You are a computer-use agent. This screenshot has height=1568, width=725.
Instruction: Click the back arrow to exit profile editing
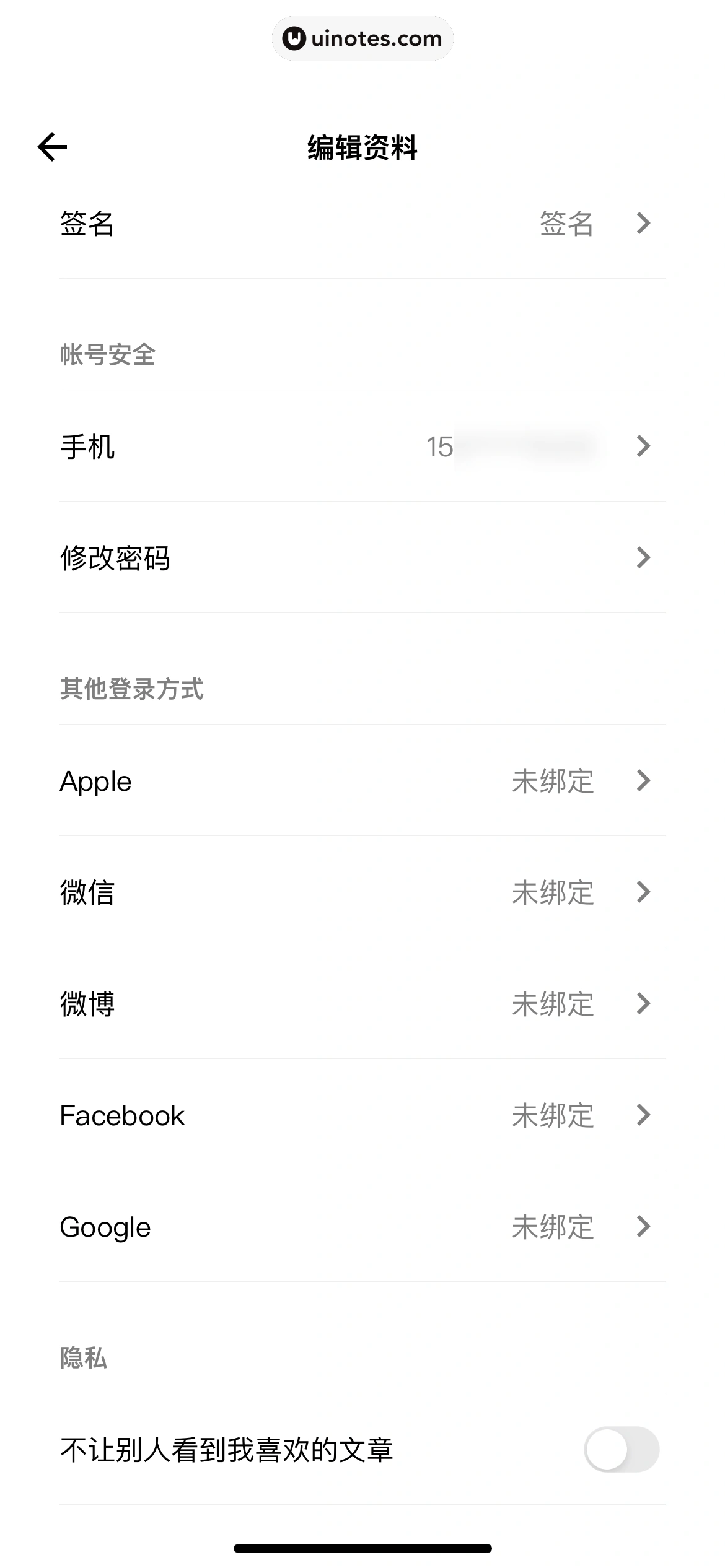[52, 147]
